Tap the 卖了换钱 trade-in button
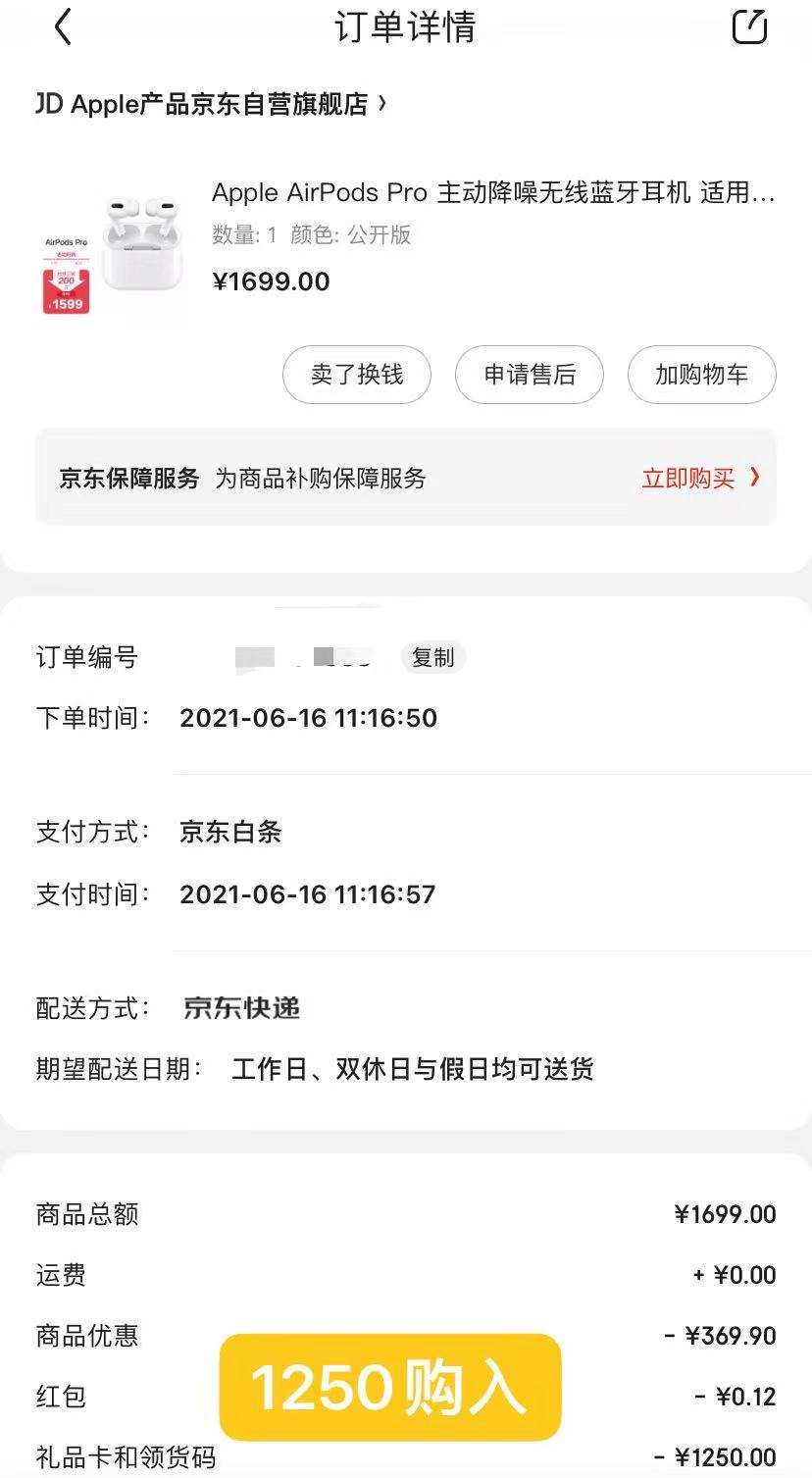Screen dimensions: 812x1478 [356, 375]
